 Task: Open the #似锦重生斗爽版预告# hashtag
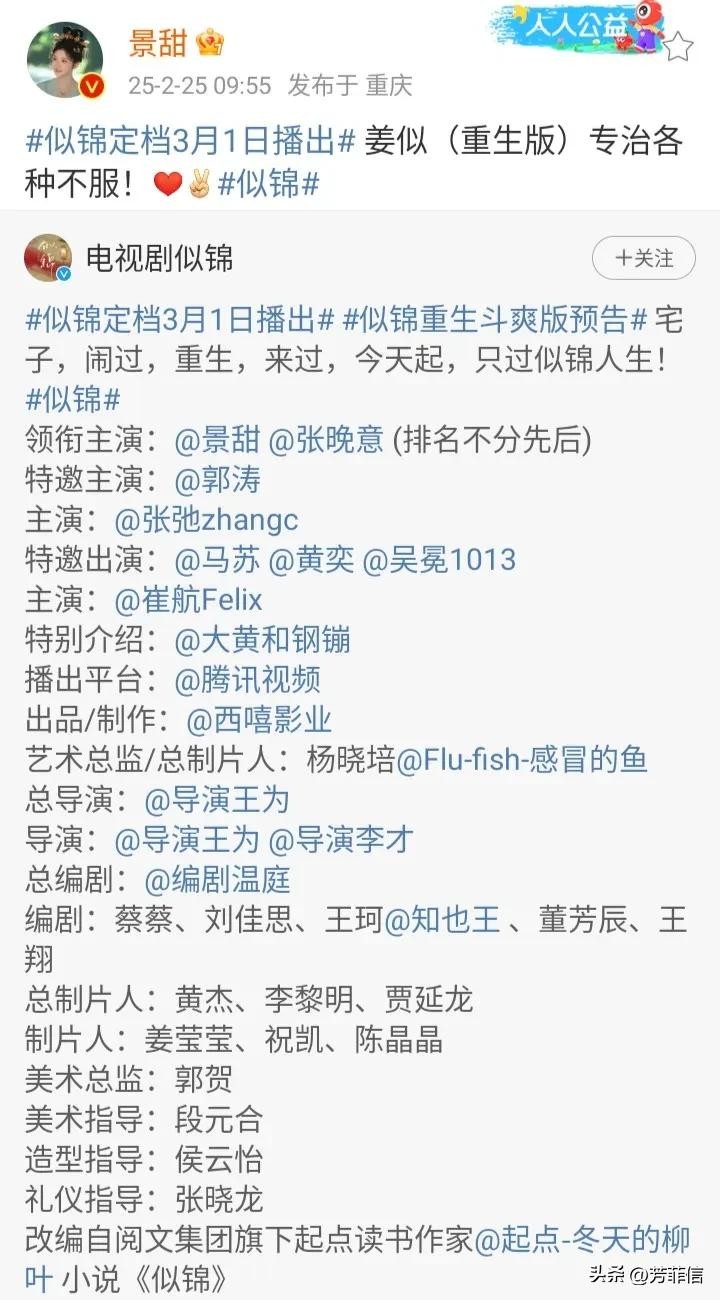496,320
